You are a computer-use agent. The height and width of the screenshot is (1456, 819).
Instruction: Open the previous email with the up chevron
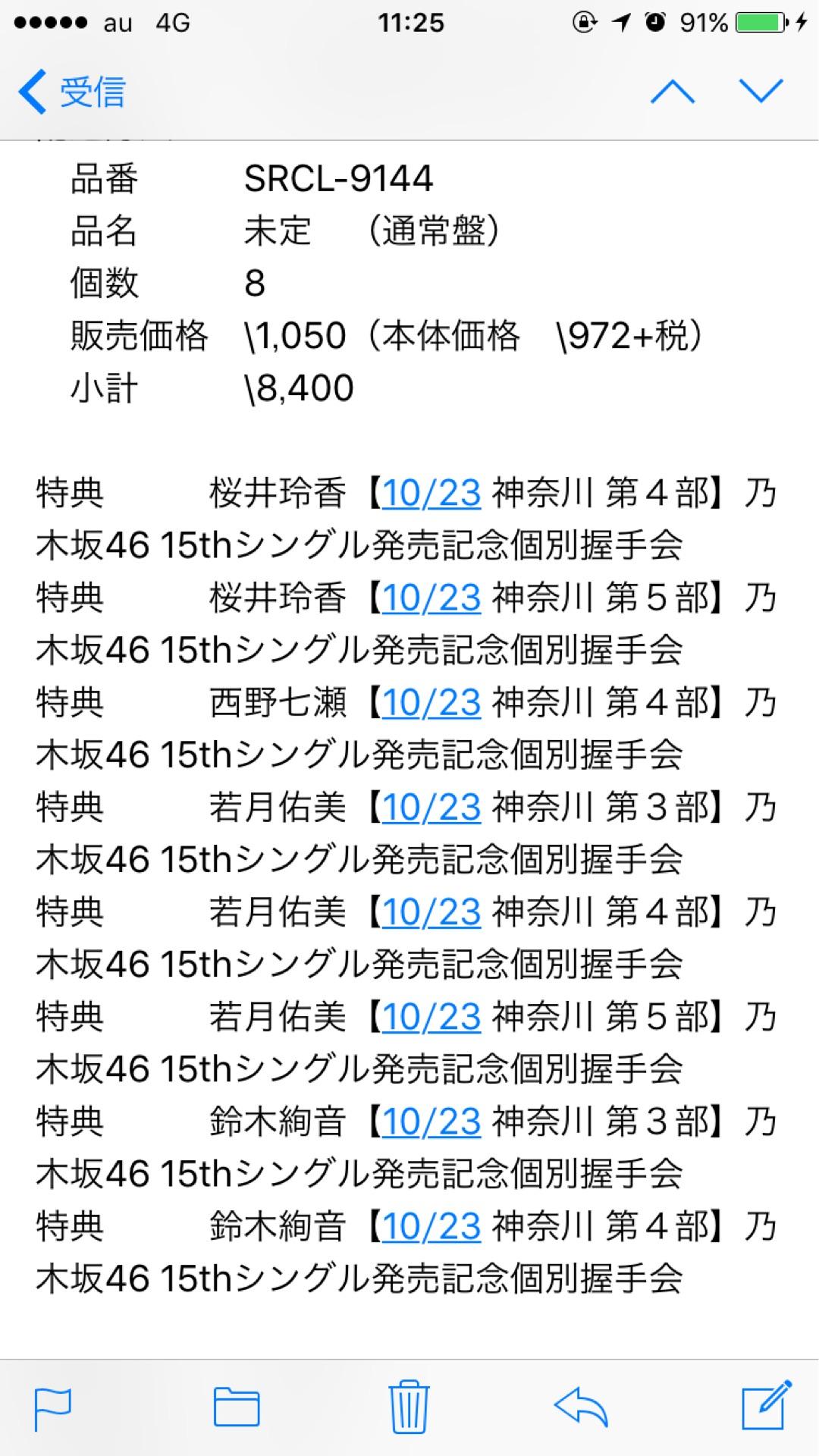click(674, 90)
